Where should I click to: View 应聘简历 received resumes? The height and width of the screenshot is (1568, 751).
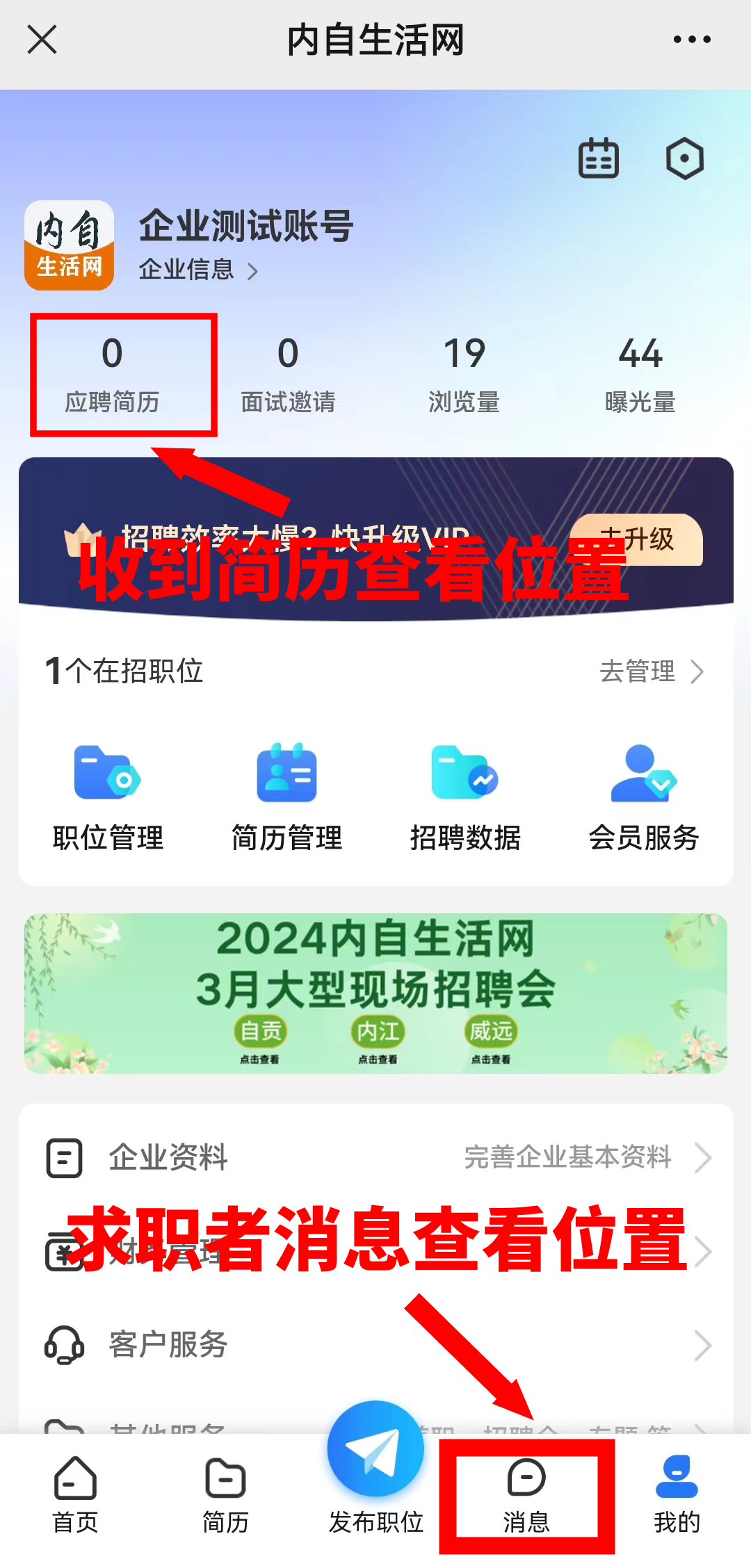coord(112,374)
